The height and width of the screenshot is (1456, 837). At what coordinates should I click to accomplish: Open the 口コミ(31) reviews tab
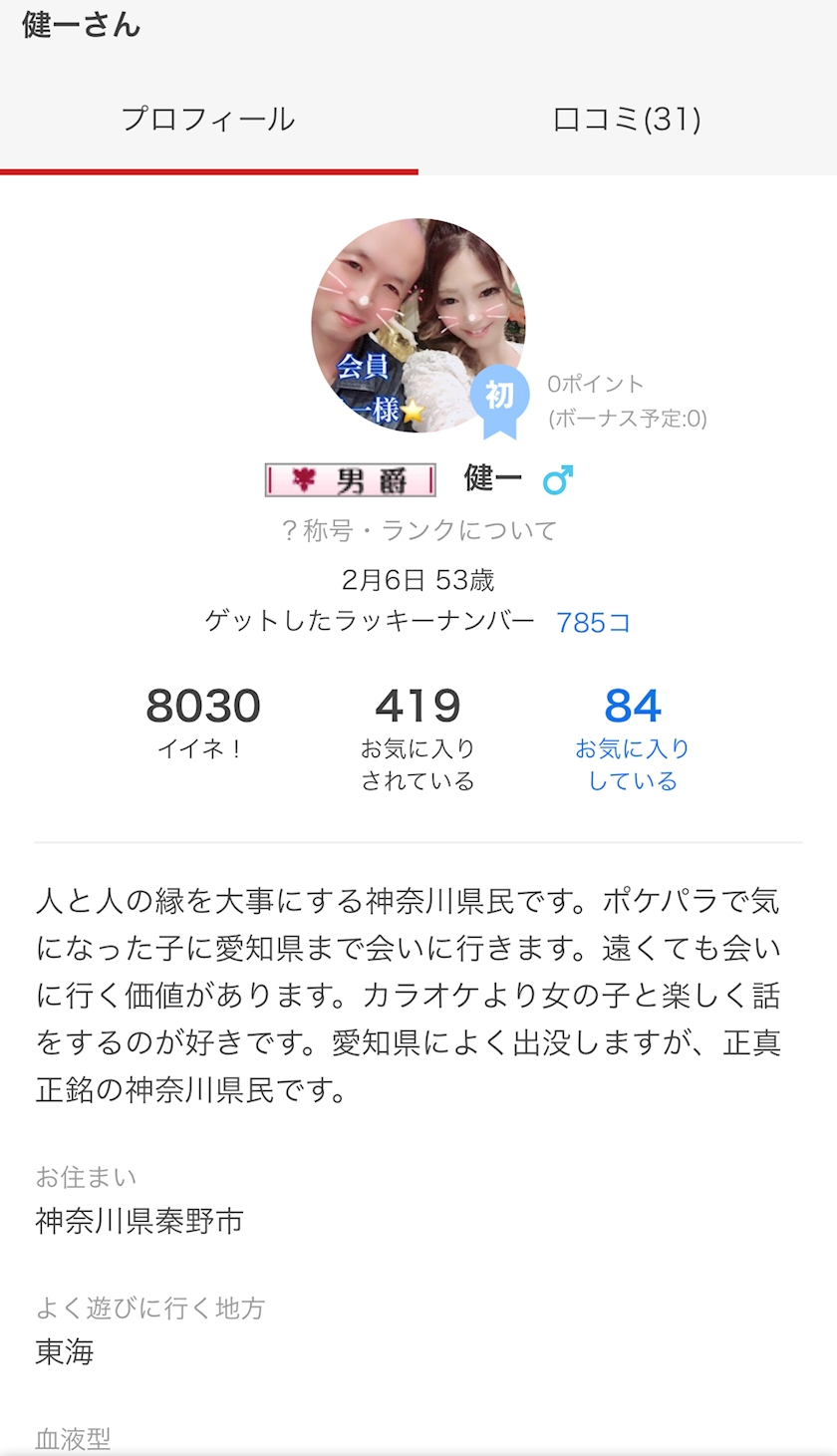click(627, 120)
